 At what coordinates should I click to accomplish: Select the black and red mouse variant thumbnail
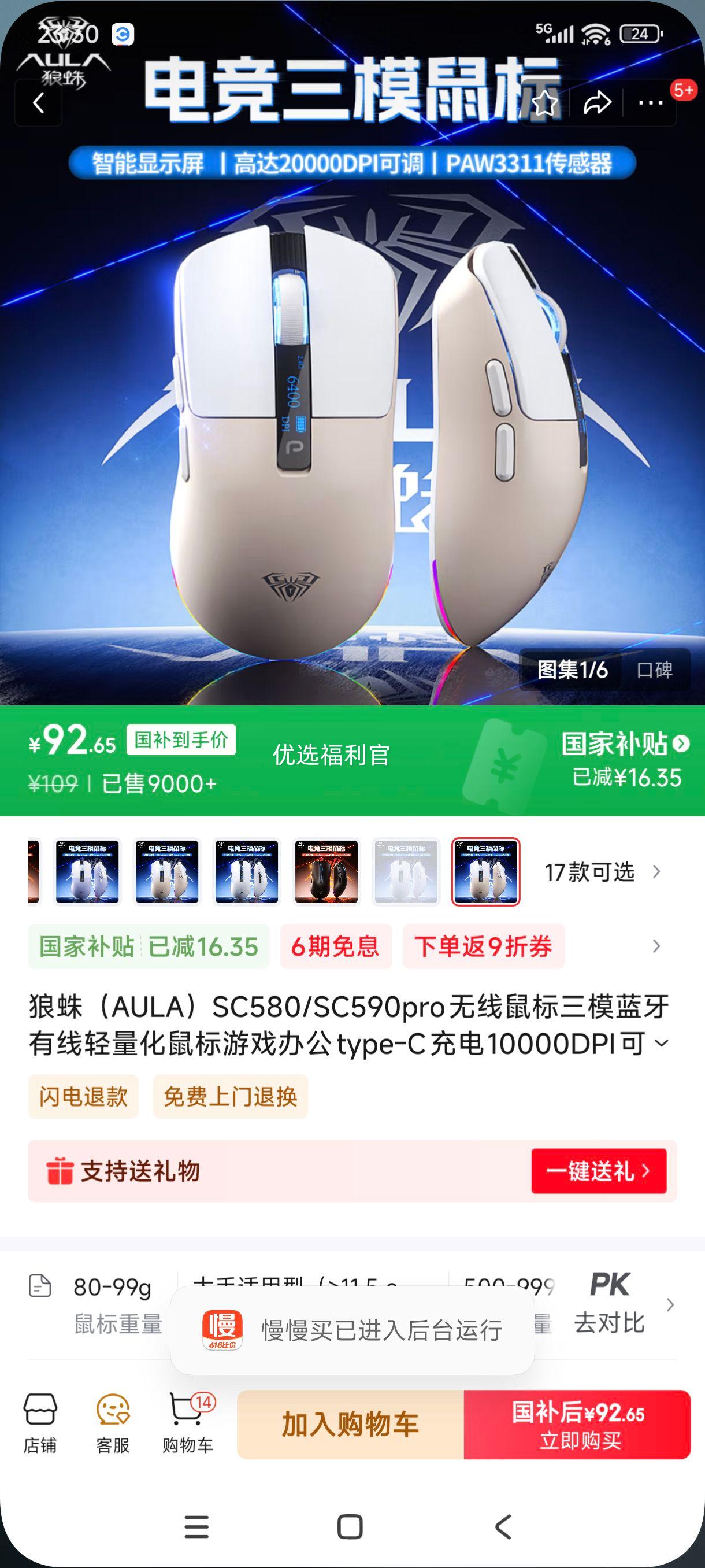(x=326, y=872)
